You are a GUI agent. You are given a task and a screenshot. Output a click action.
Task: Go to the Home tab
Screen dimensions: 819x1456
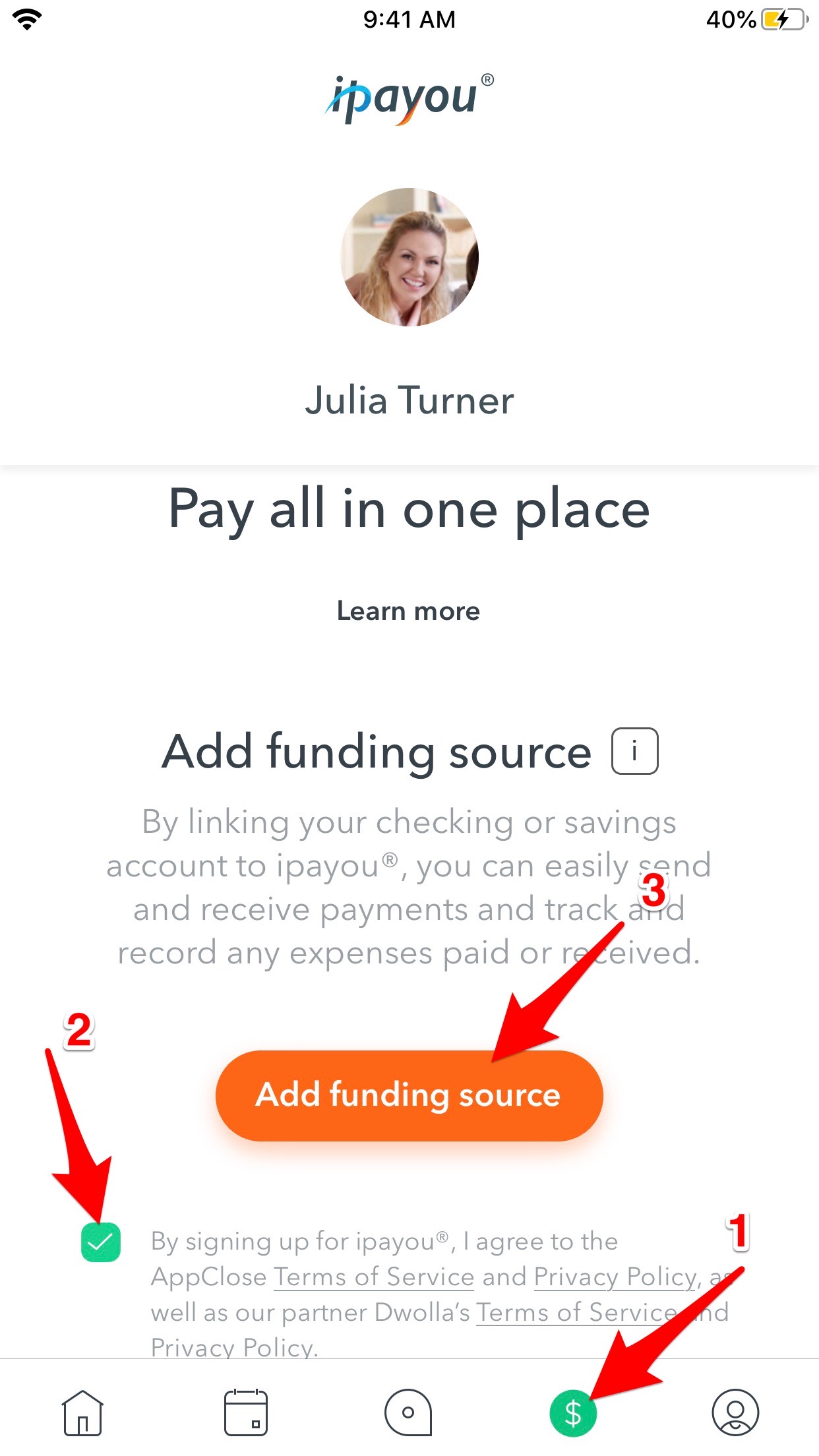[82, 1412]
